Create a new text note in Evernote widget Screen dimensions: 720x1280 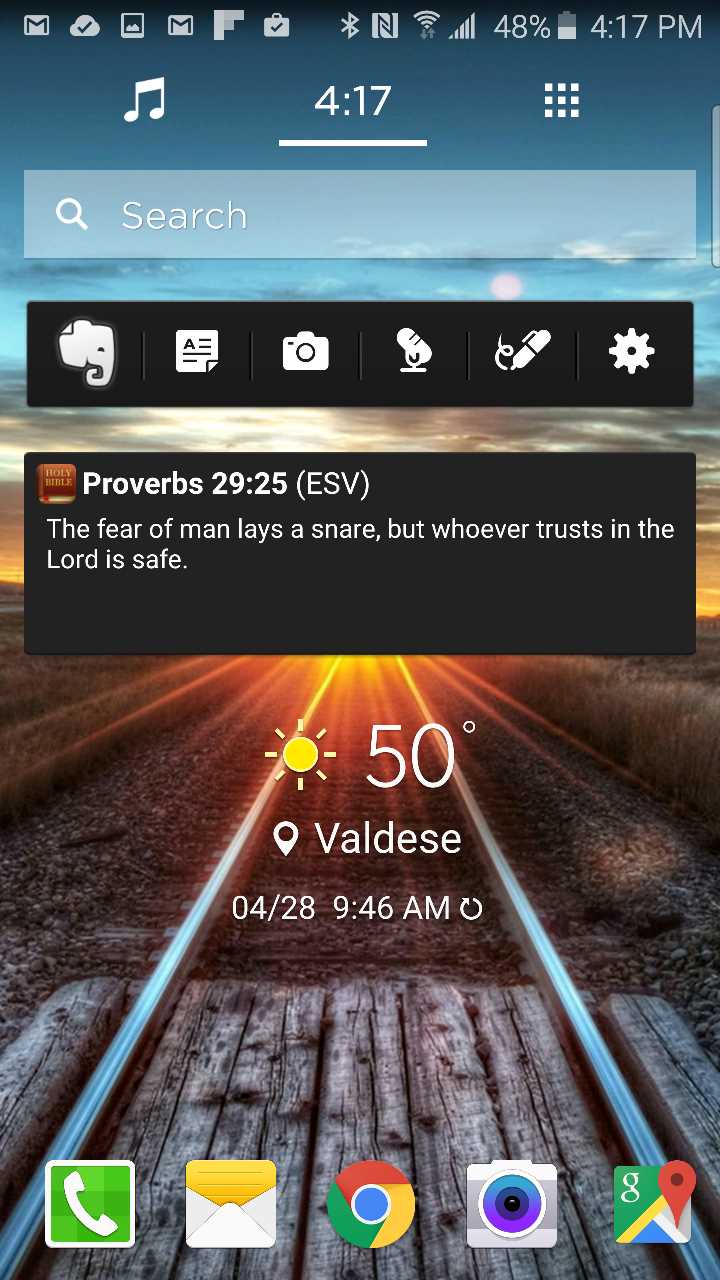pyautogui.click(x=196, y=353)
